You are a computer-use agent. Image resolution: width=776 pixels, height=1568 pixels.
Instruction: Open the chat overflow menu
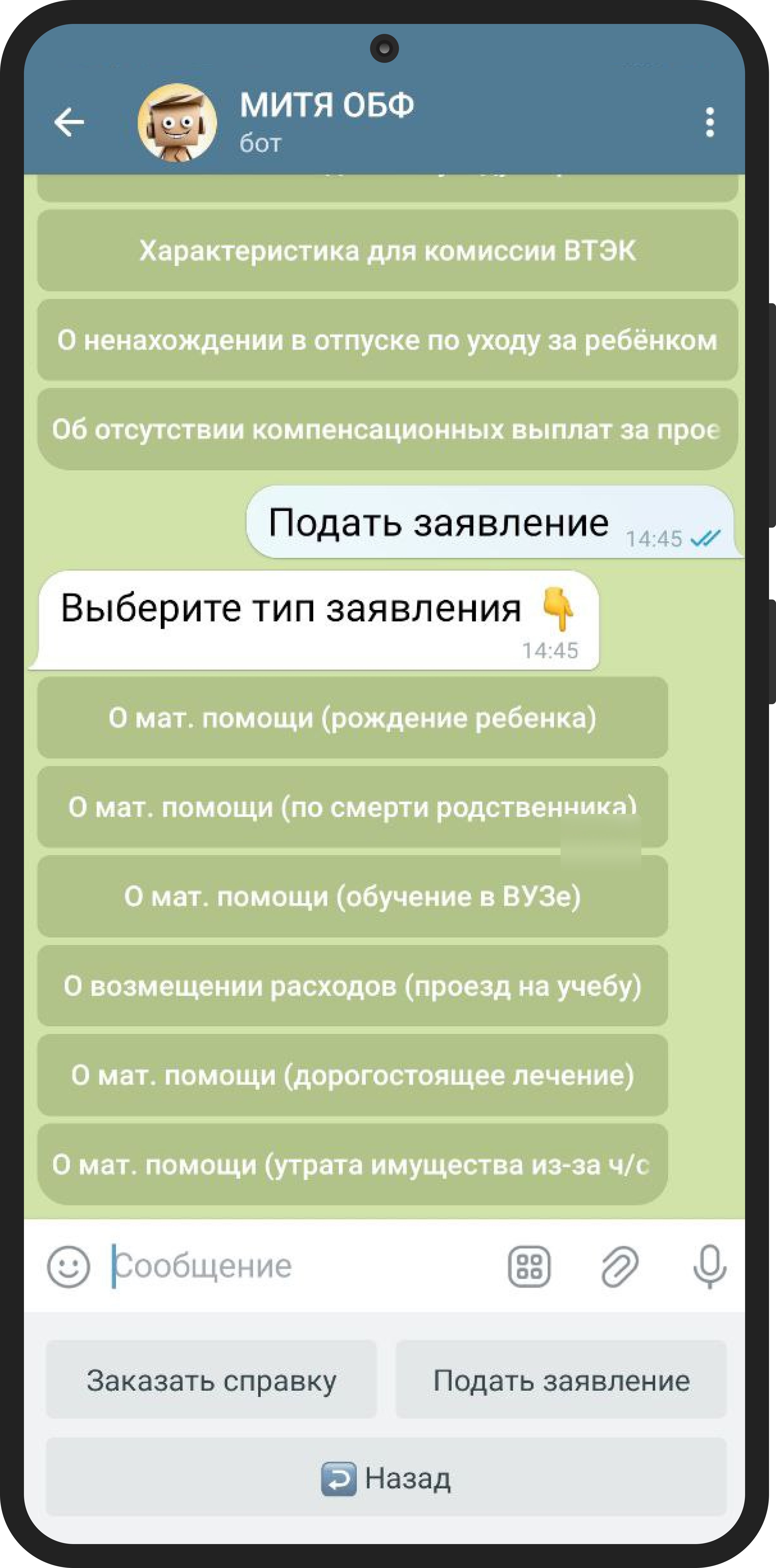tap(709, 122)
